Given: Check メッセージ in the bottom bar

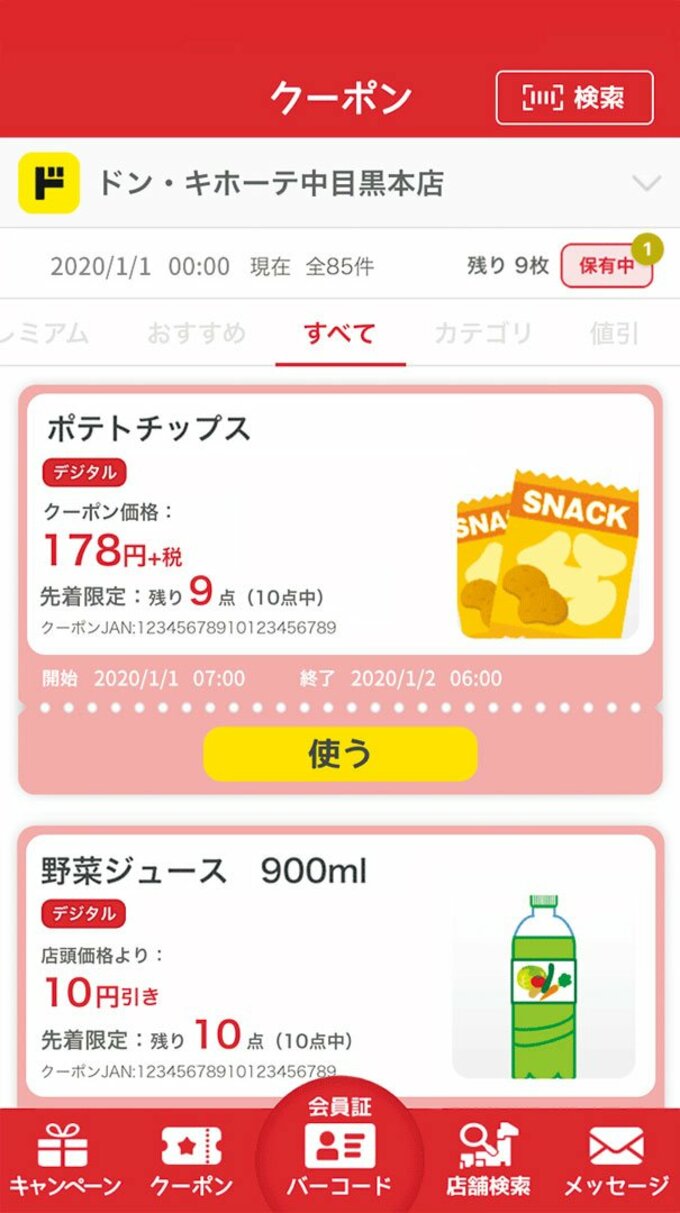Looking at the screenshot, I should coord(615,1160).
